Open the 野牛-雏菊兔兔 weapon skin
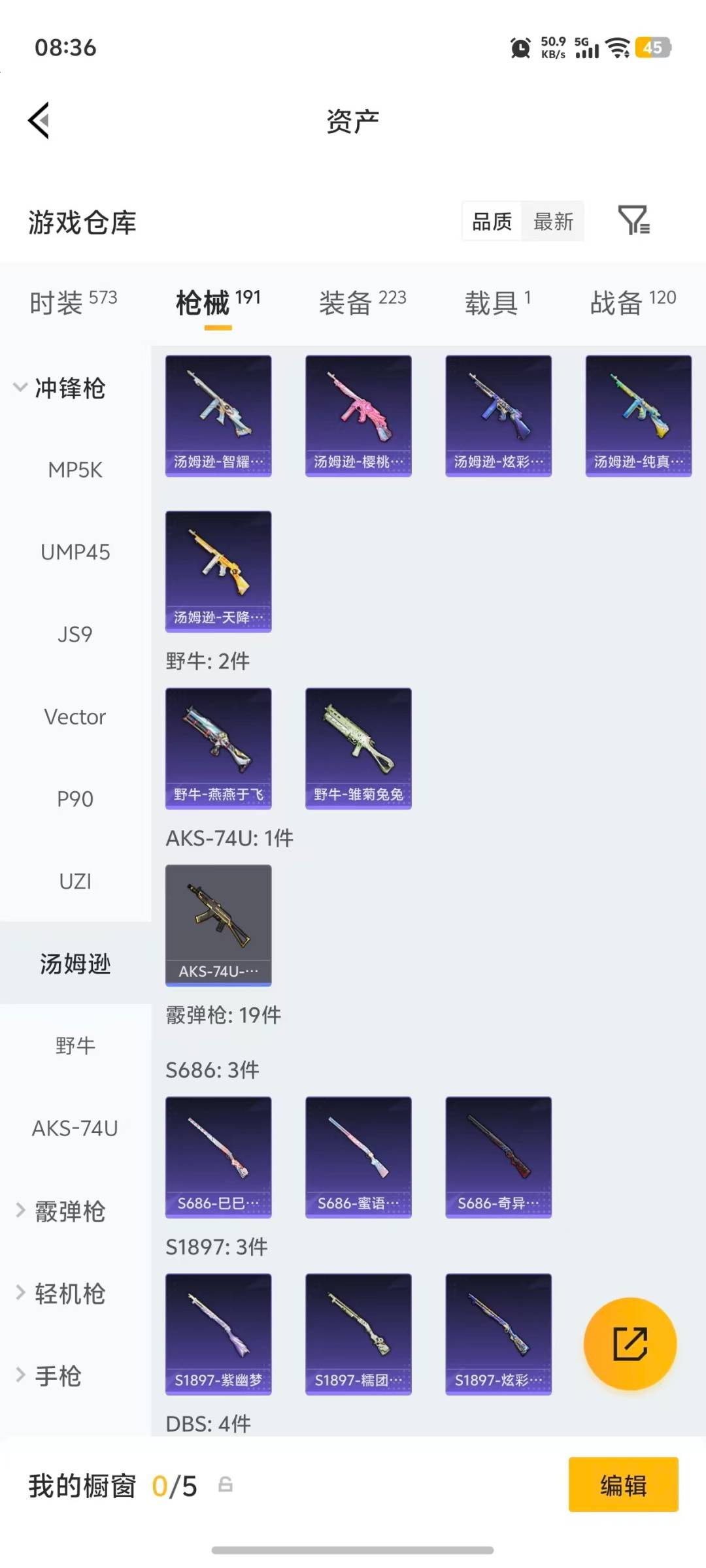 [358, 749]
